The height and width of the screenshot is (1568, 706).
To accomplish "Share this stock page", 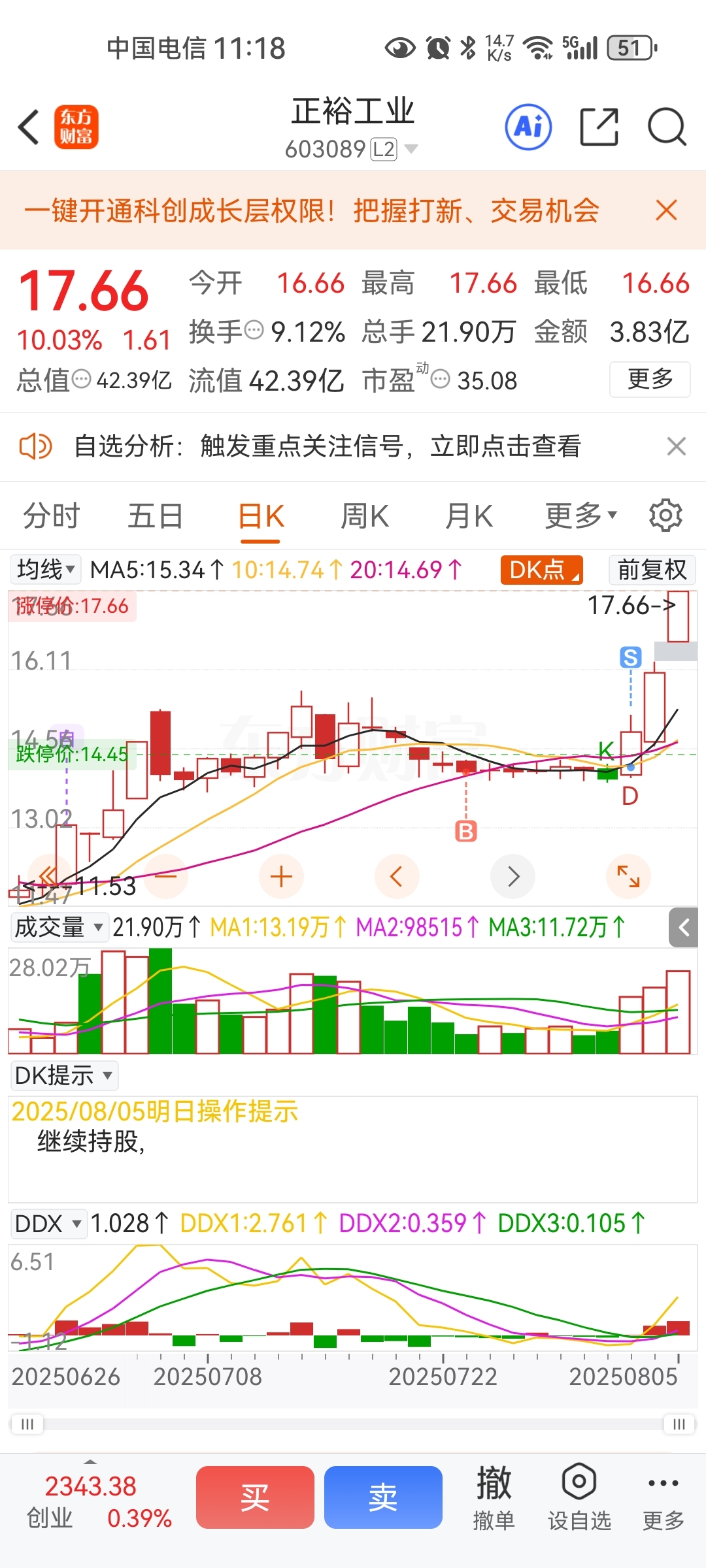I will tap(599, 127).
